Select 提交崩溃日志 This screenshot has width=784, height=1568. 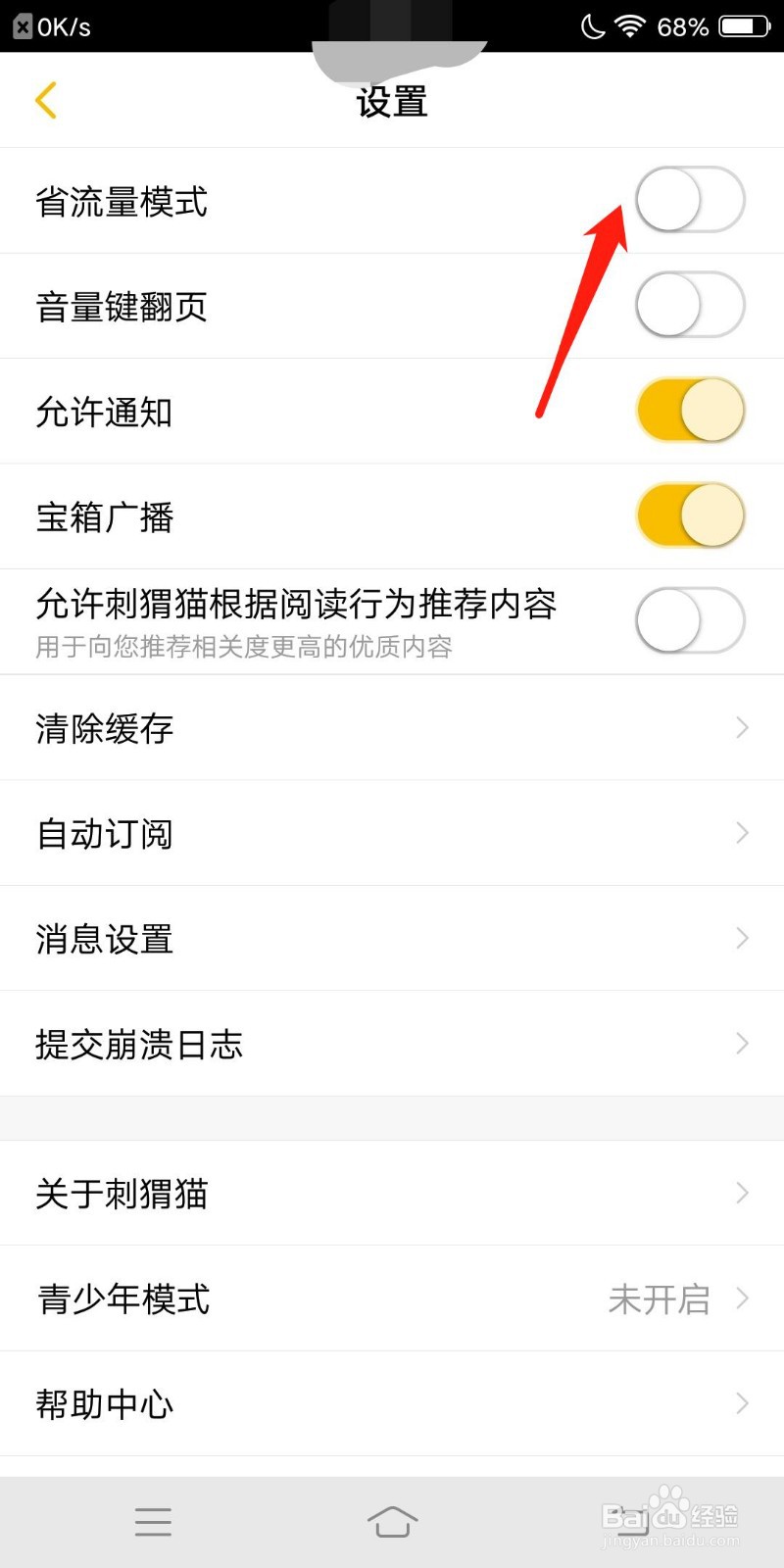392,1044
